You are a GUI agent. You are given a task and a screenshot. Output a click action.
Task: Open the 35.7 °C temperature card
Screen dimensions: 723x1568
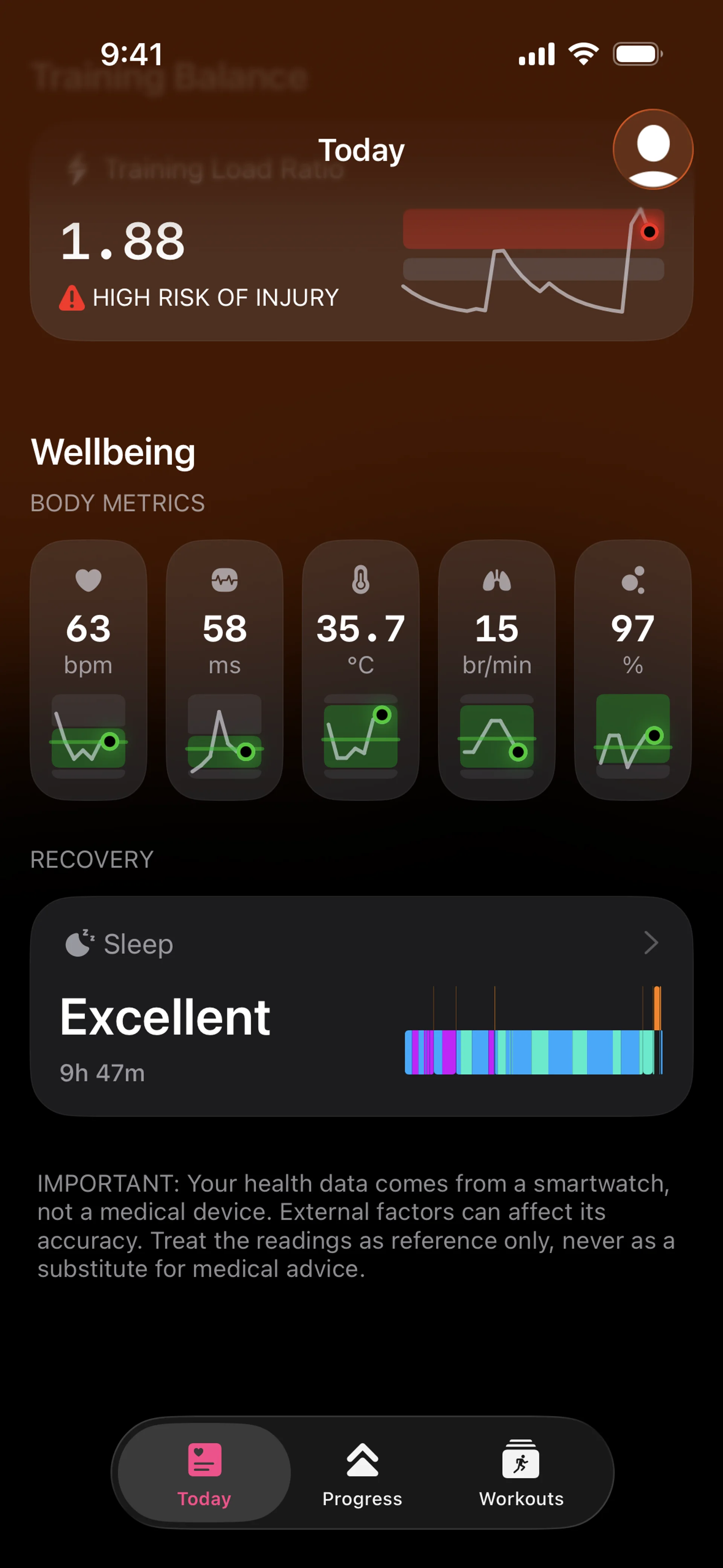360,669
